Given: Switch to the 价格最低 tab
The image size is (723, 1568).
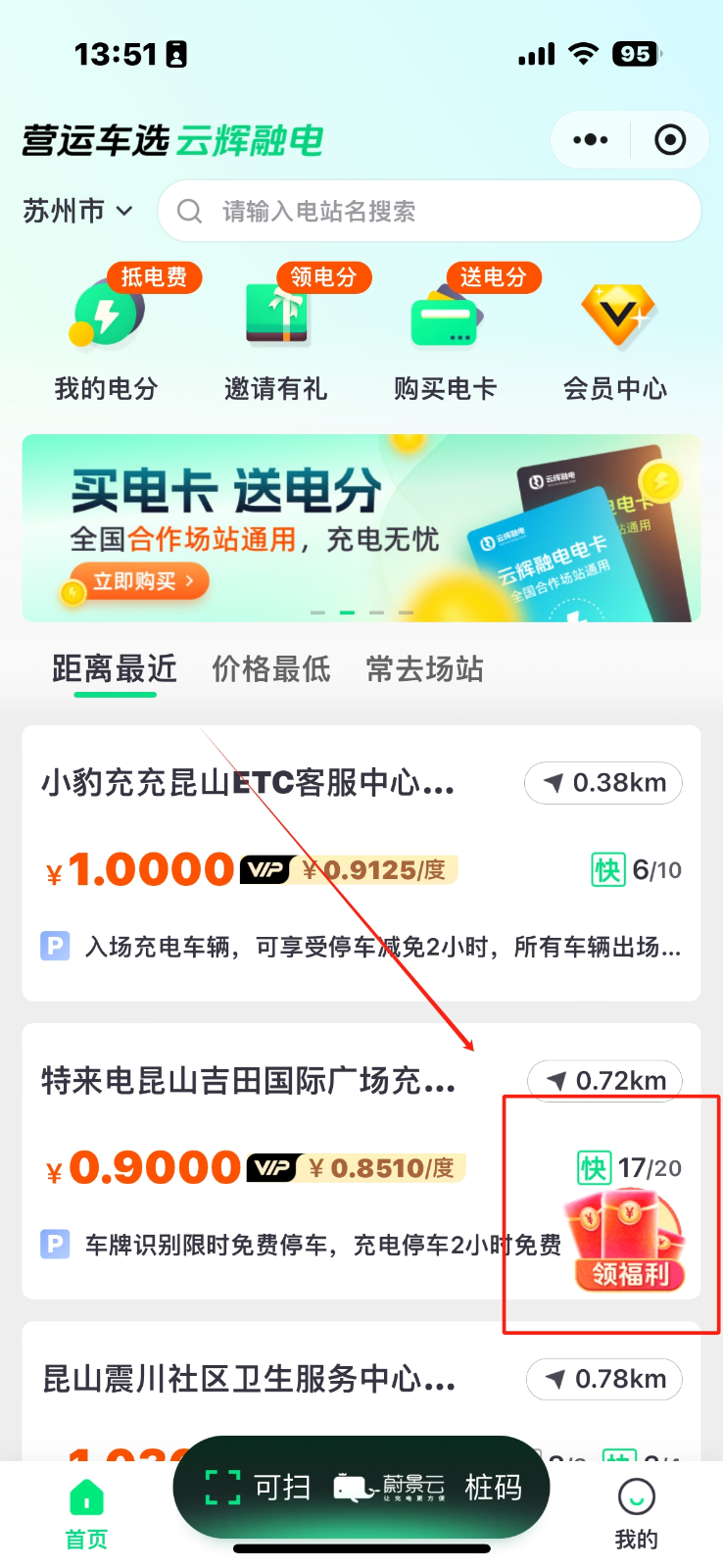Looking at the screenshot, I should point(271,669).
